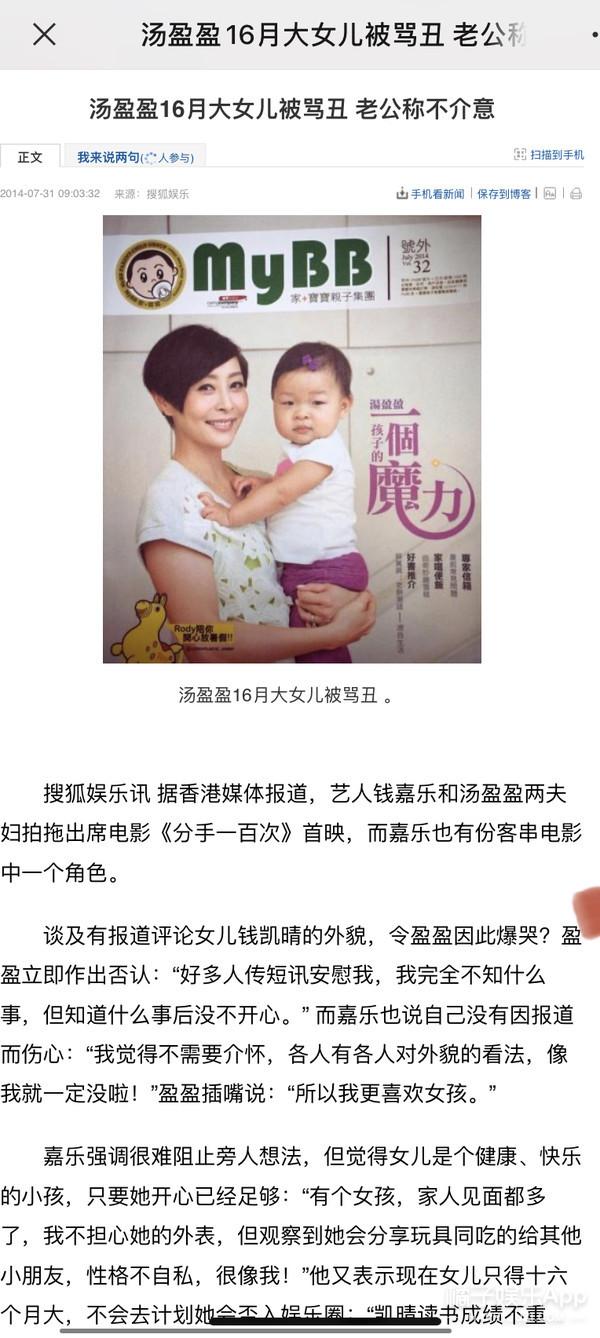600x1338 pixels.
Task: Tap the print icon beside 保存到博客
Action: pyautogui.click(x=575, y=194)
